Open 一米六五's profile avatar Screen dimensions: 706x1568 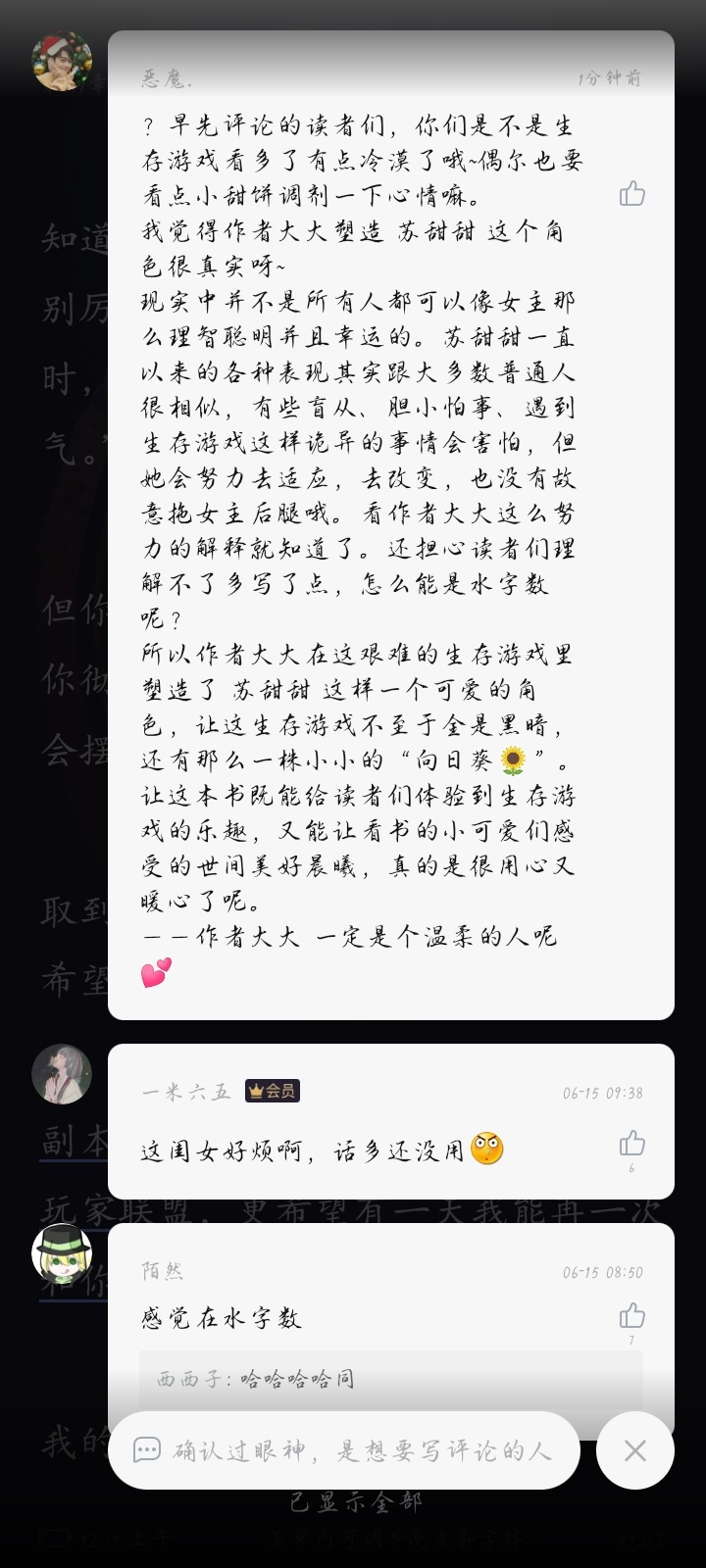(62, 1074)
